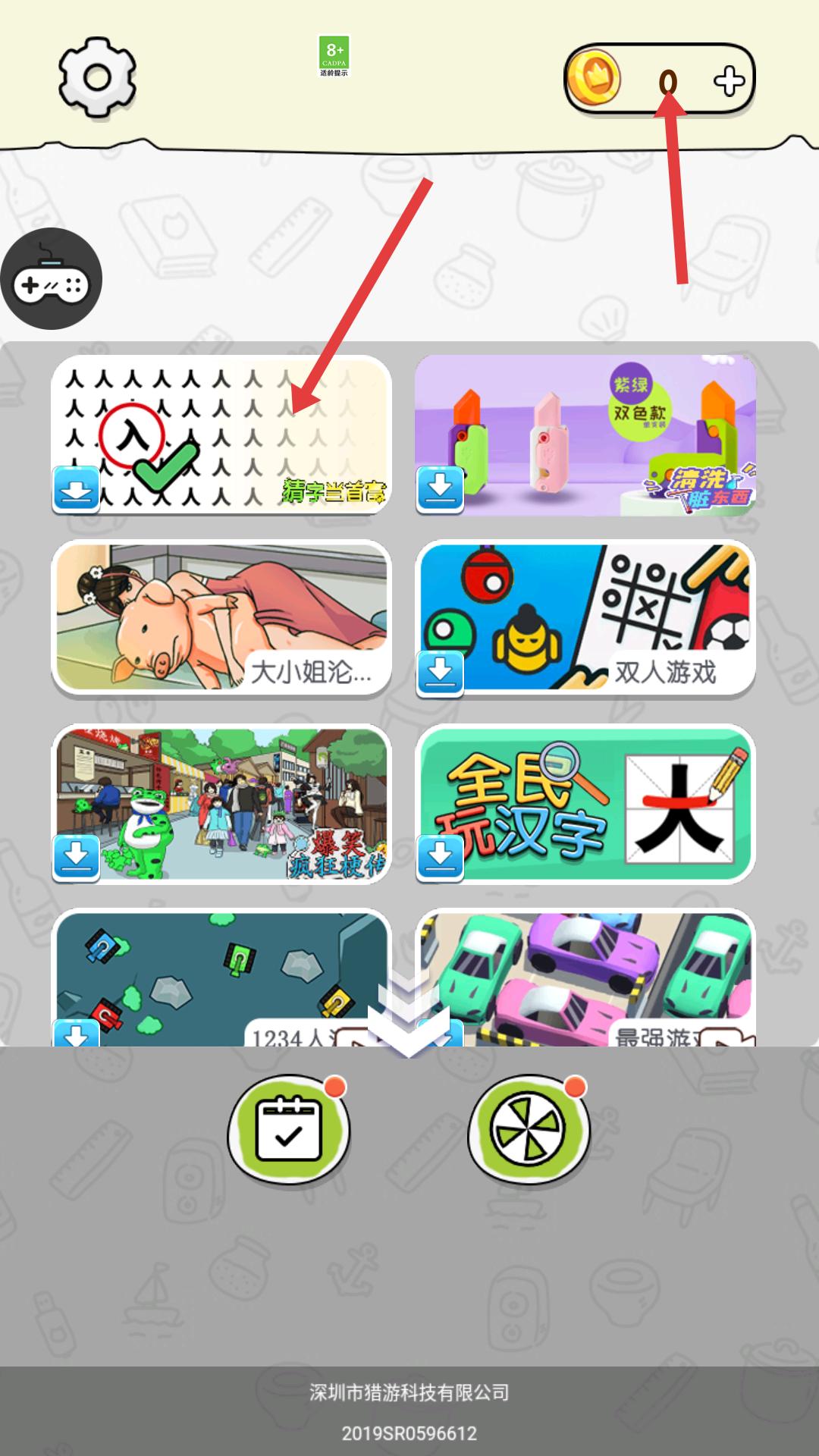Open the settings gear
This screenshot has width=819, height=1456.
(97, 77)
